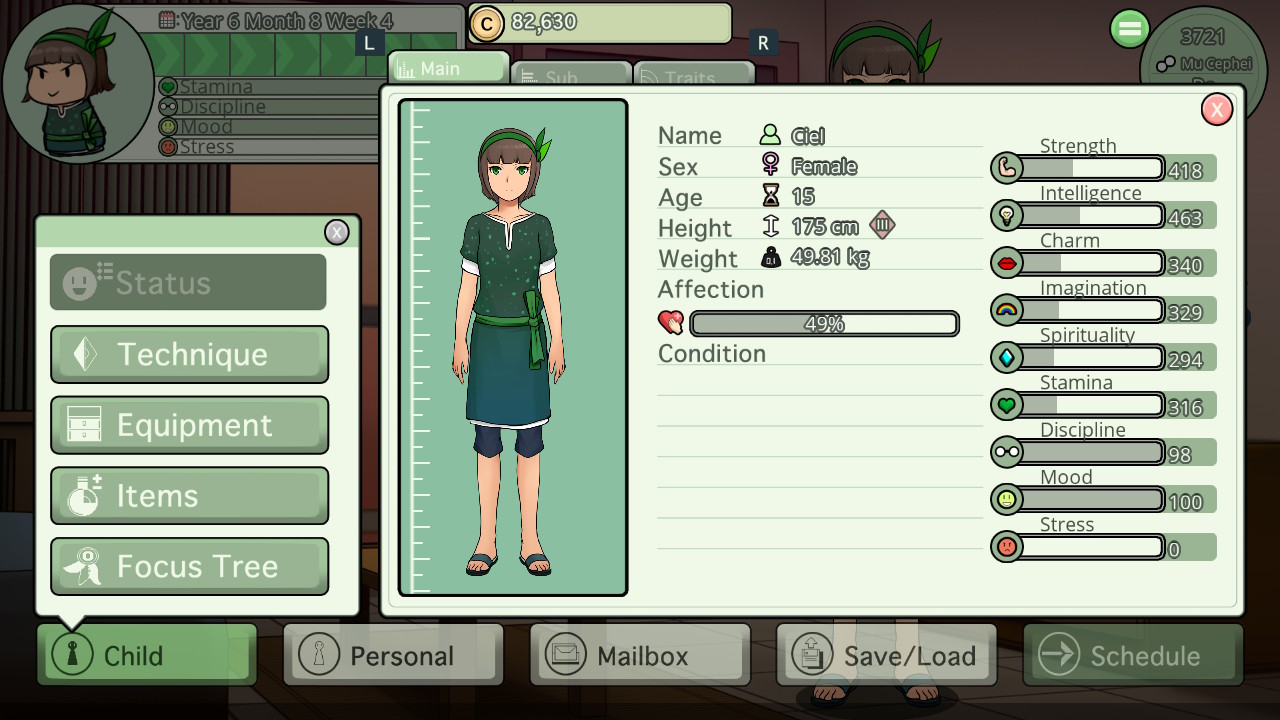Close the status panel with the red X
The height and width of the screenshot is (720, 1280).
[x=1216, y=109]
